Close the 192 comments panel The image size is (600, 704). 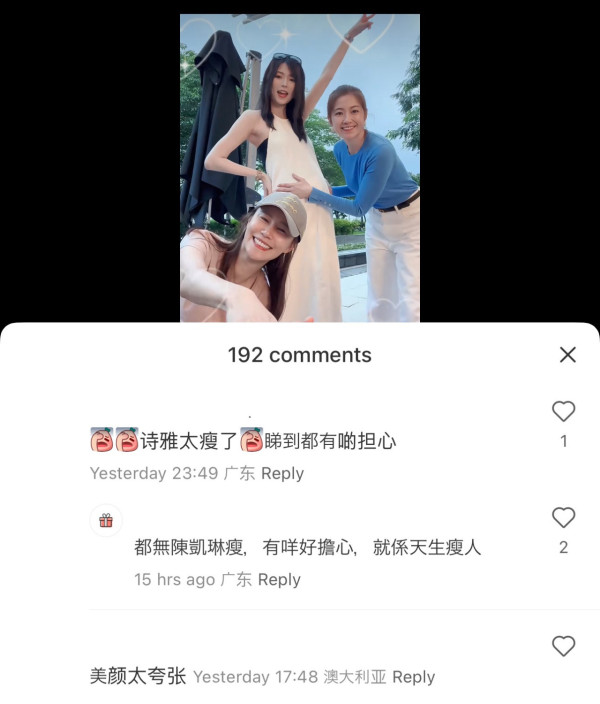pos(568,355)
